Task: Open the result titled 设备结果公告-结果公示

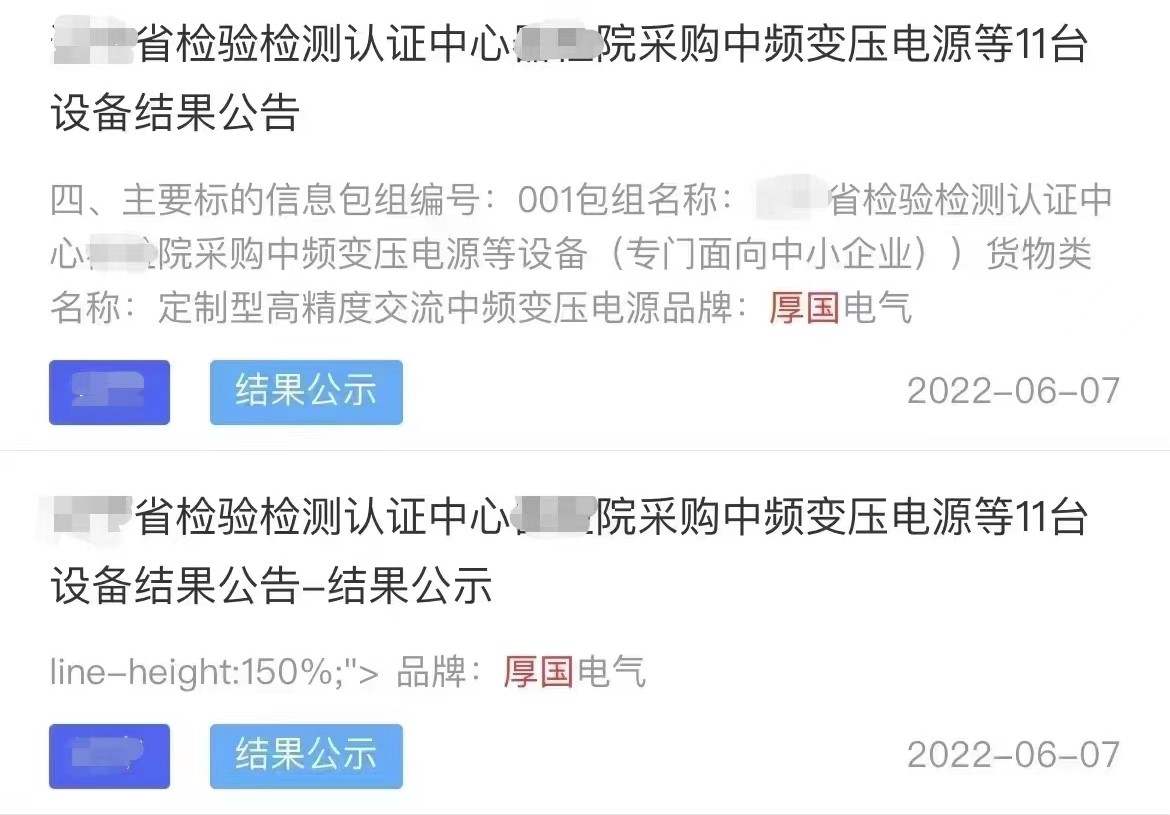Action: [x=570, y=552]
